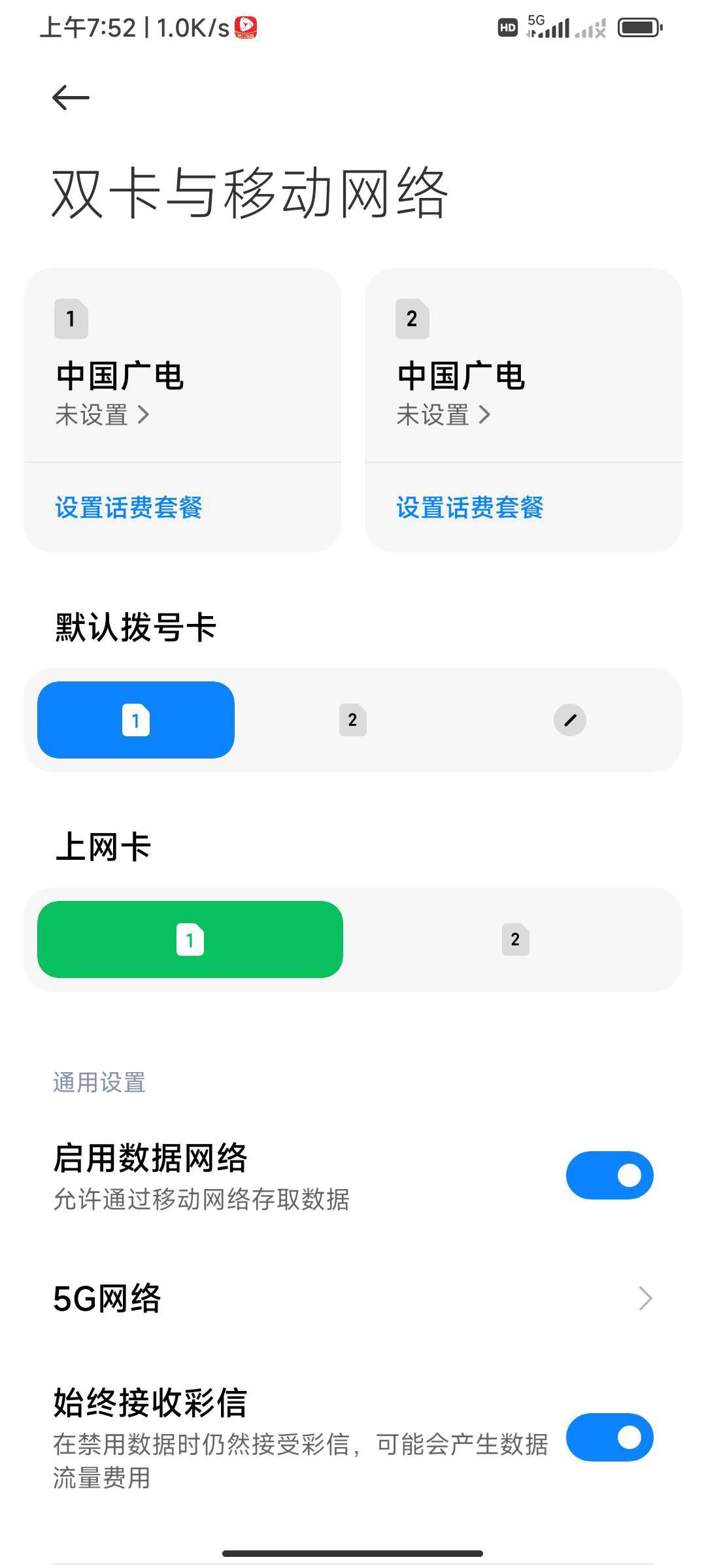
Task: Go back using the top arrow
Action: pos(71,98)
